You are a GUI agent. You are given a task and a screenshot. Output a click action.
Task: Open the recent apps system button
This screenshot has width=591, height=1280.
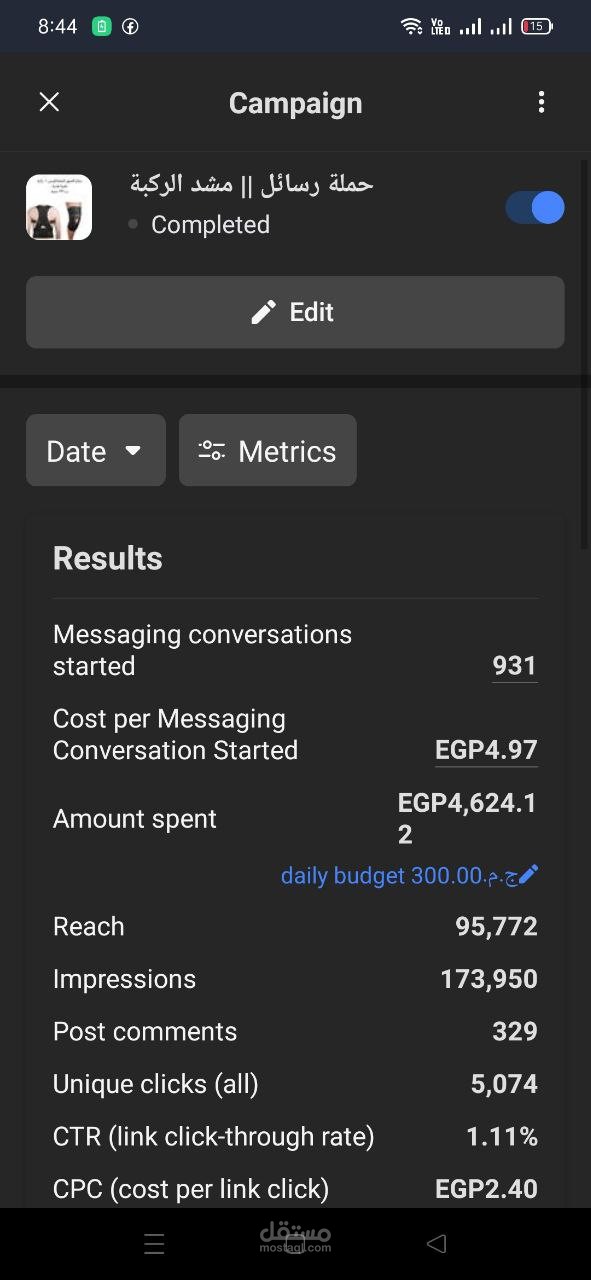154,1244
